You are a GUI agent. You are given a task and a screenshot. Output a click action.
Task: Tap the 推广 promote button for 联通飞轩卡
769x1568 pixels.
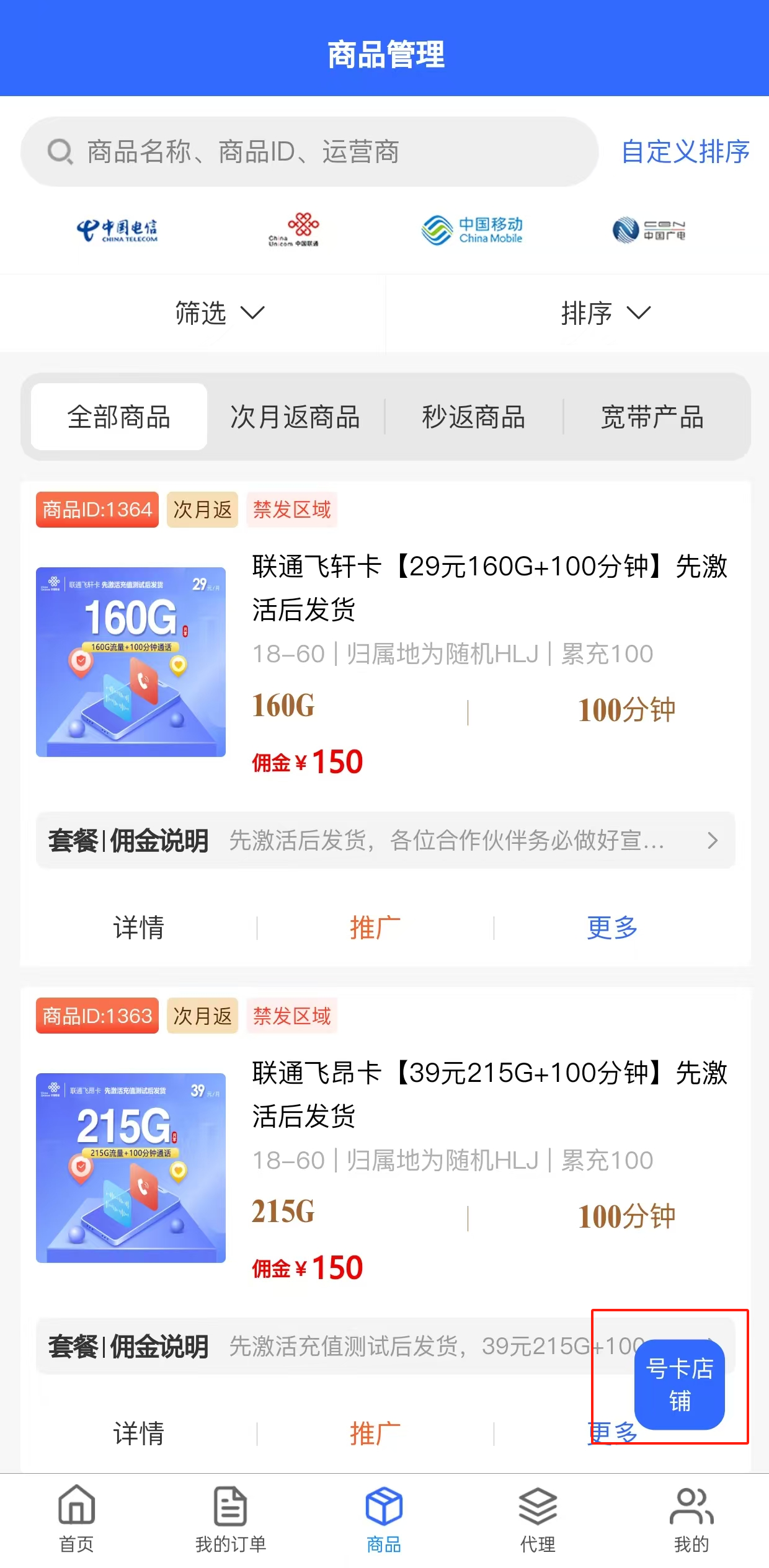(375, 927)
